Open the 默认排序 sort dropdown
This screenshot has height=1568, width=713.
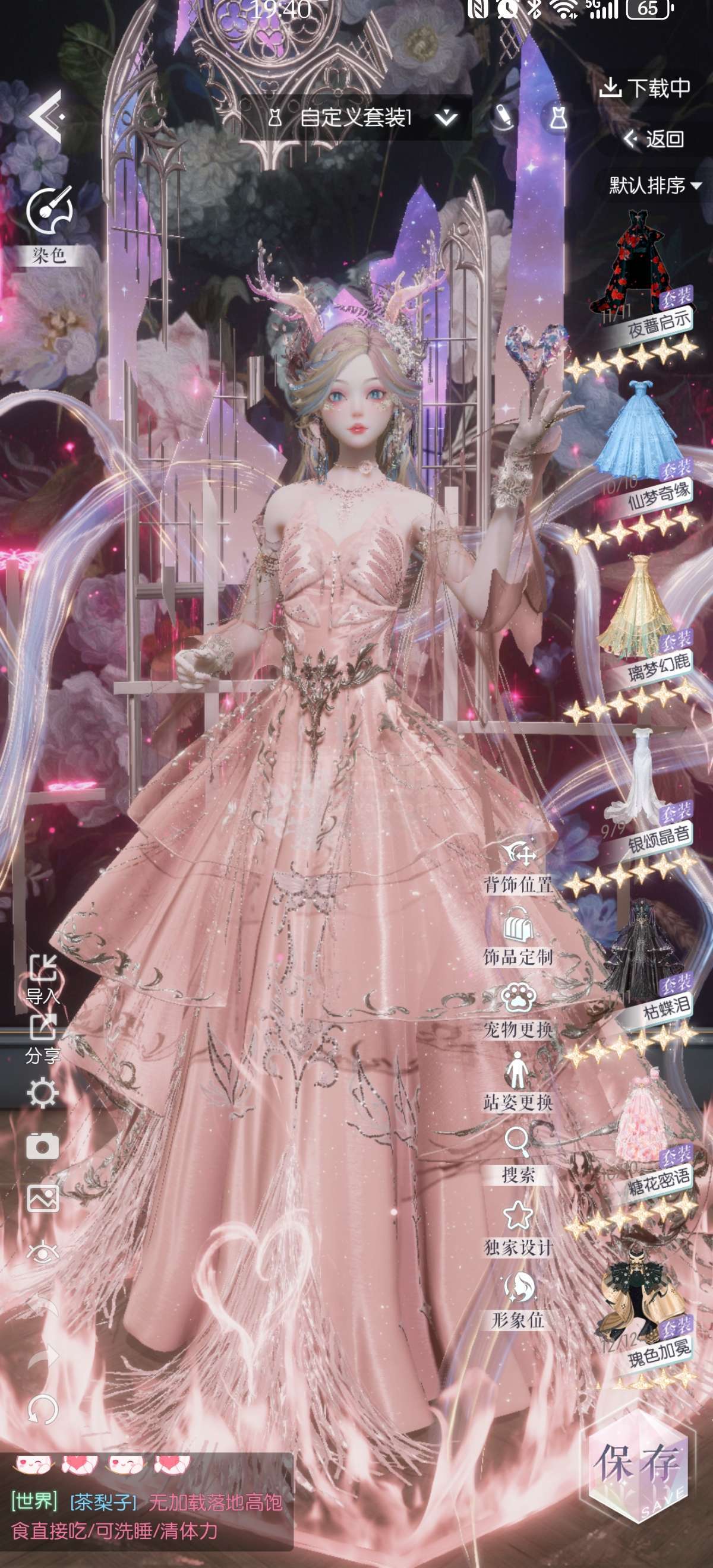[x=655, y=185]
